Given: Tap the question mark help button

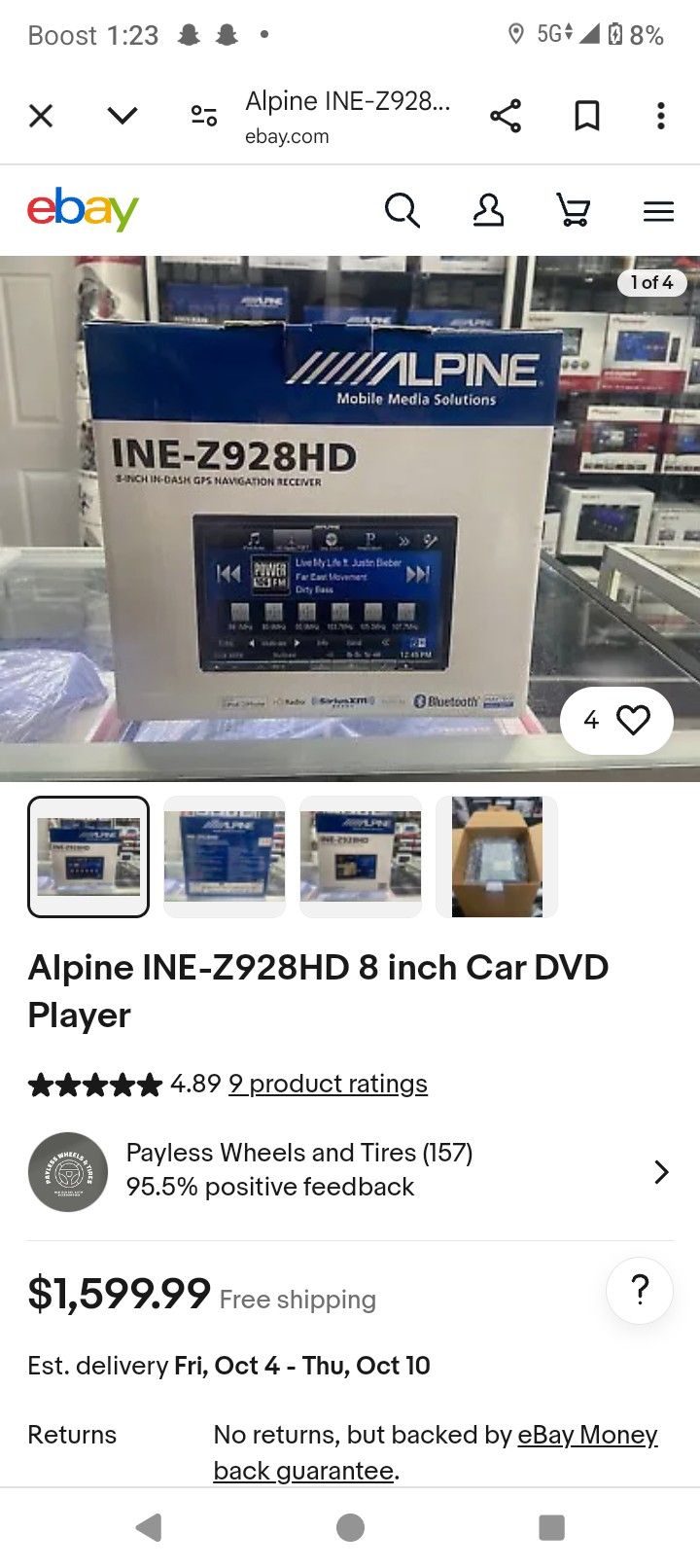Looking at the screenshot, I should 640,1291.
